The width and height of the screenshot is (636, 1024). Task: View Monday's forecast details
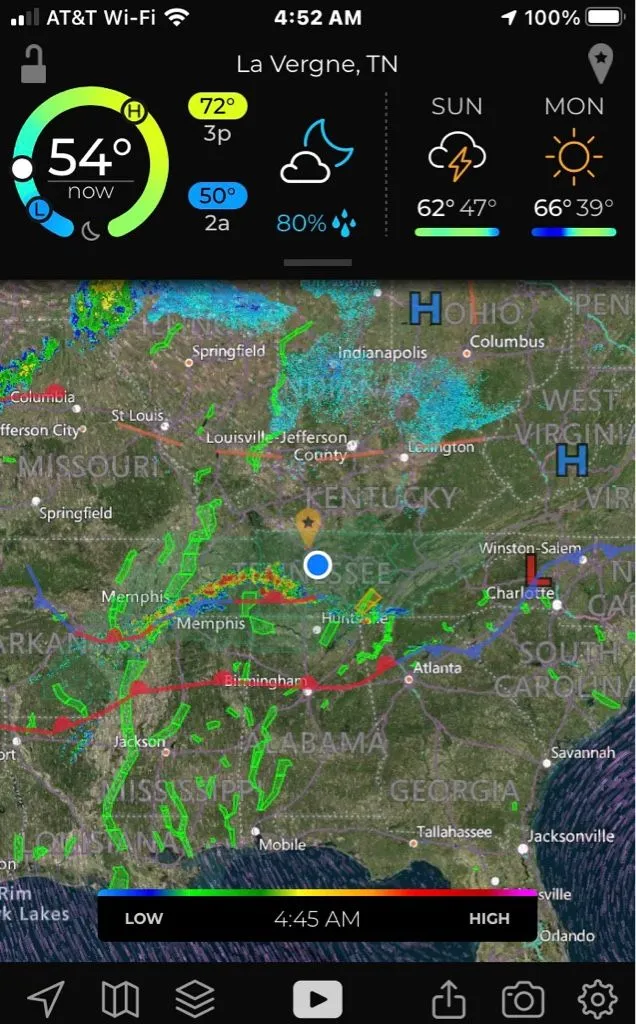click(x=574, y=165)
